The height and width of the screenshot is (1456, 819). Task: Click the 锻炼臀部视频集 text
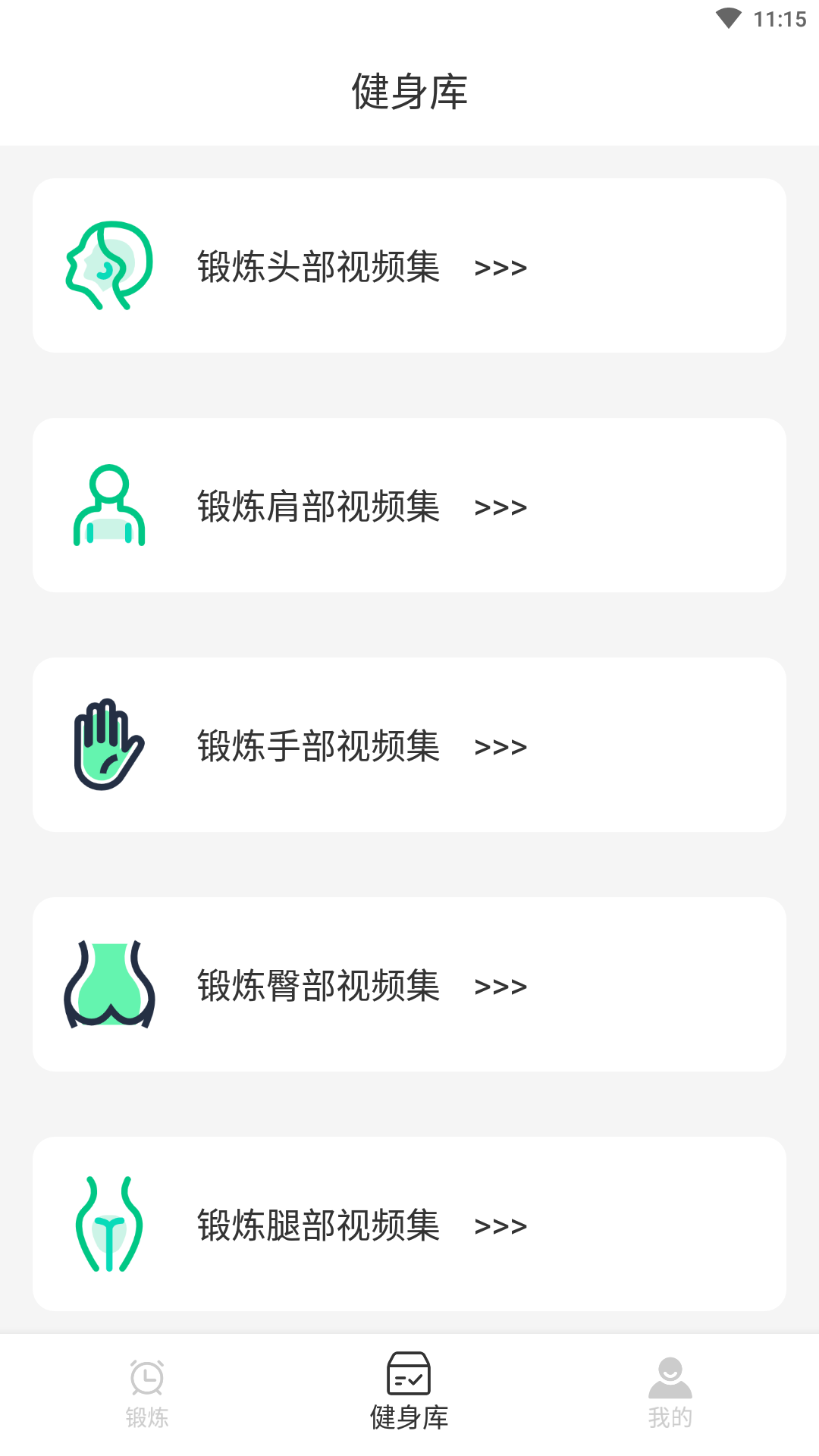(318, 985)
